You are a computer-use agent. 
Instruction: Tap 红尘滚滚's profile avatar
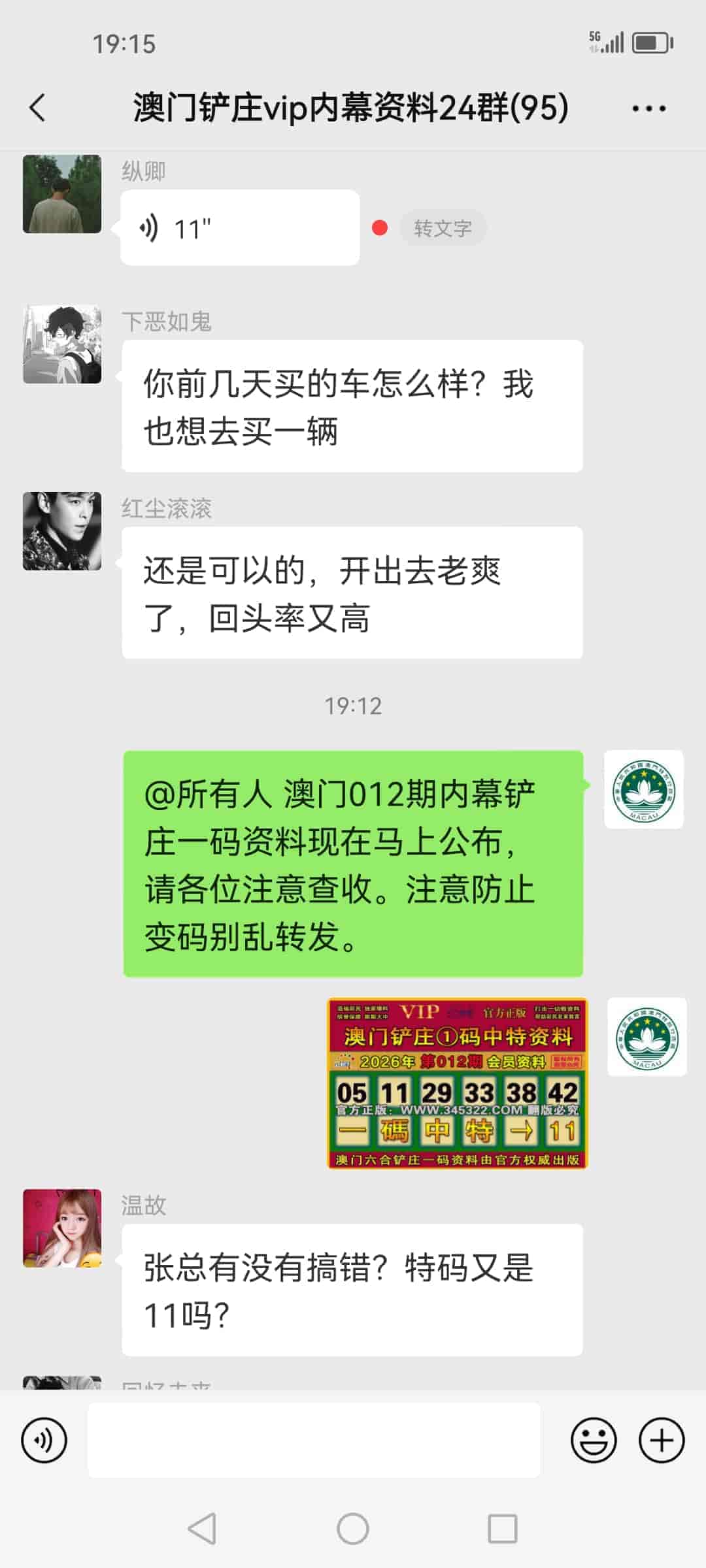[62, 531]
